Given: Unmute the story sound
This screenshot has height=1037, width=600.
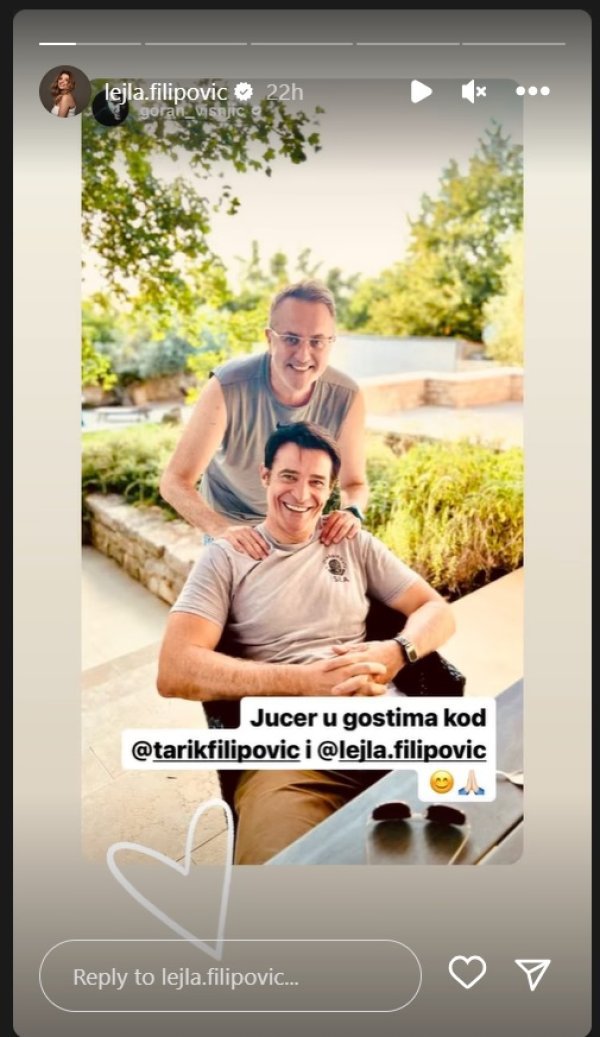Looking at the screenshot, I should click(x=473, y=92).
